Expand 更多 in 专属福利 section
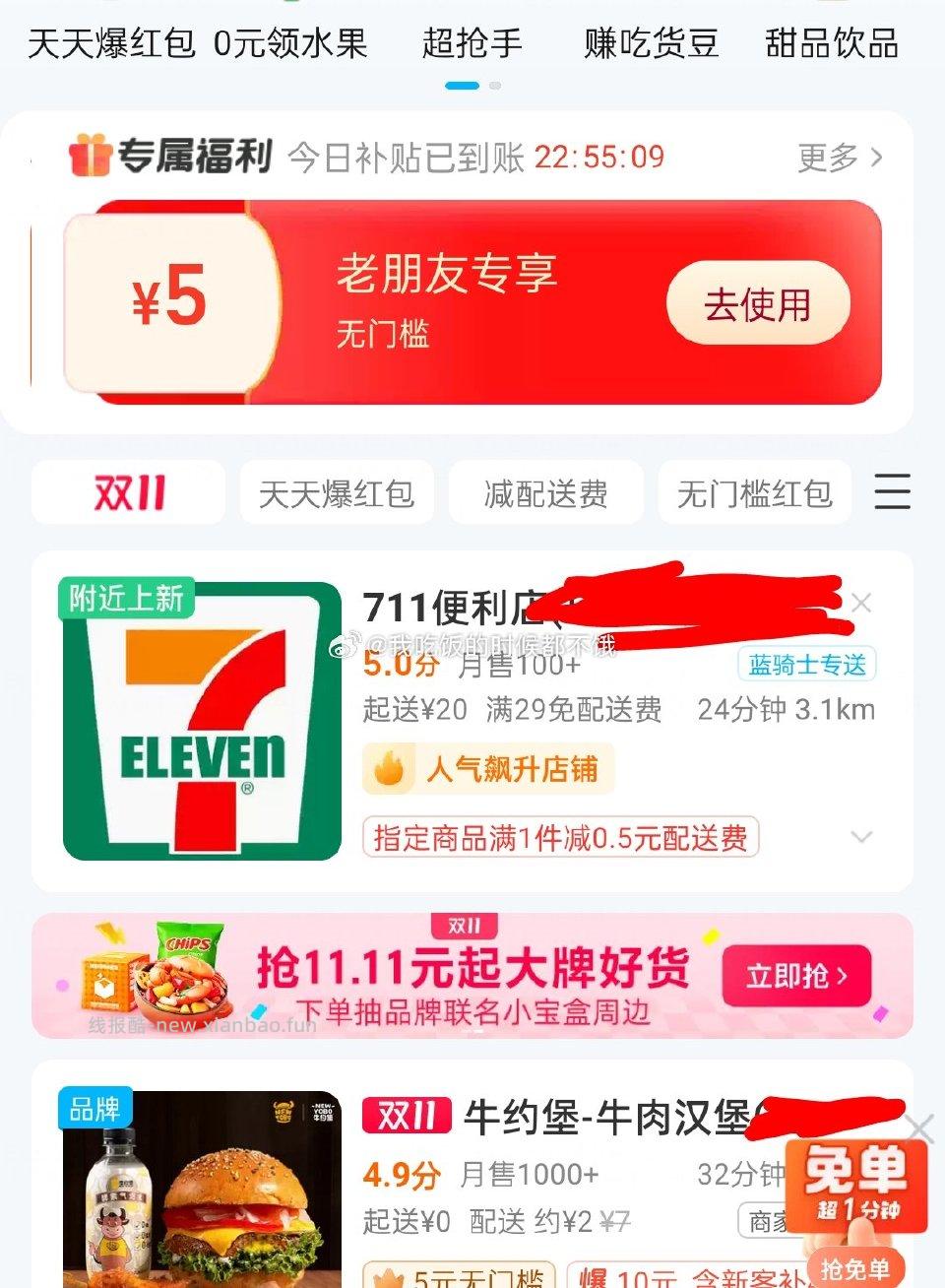 coord(830,158)
